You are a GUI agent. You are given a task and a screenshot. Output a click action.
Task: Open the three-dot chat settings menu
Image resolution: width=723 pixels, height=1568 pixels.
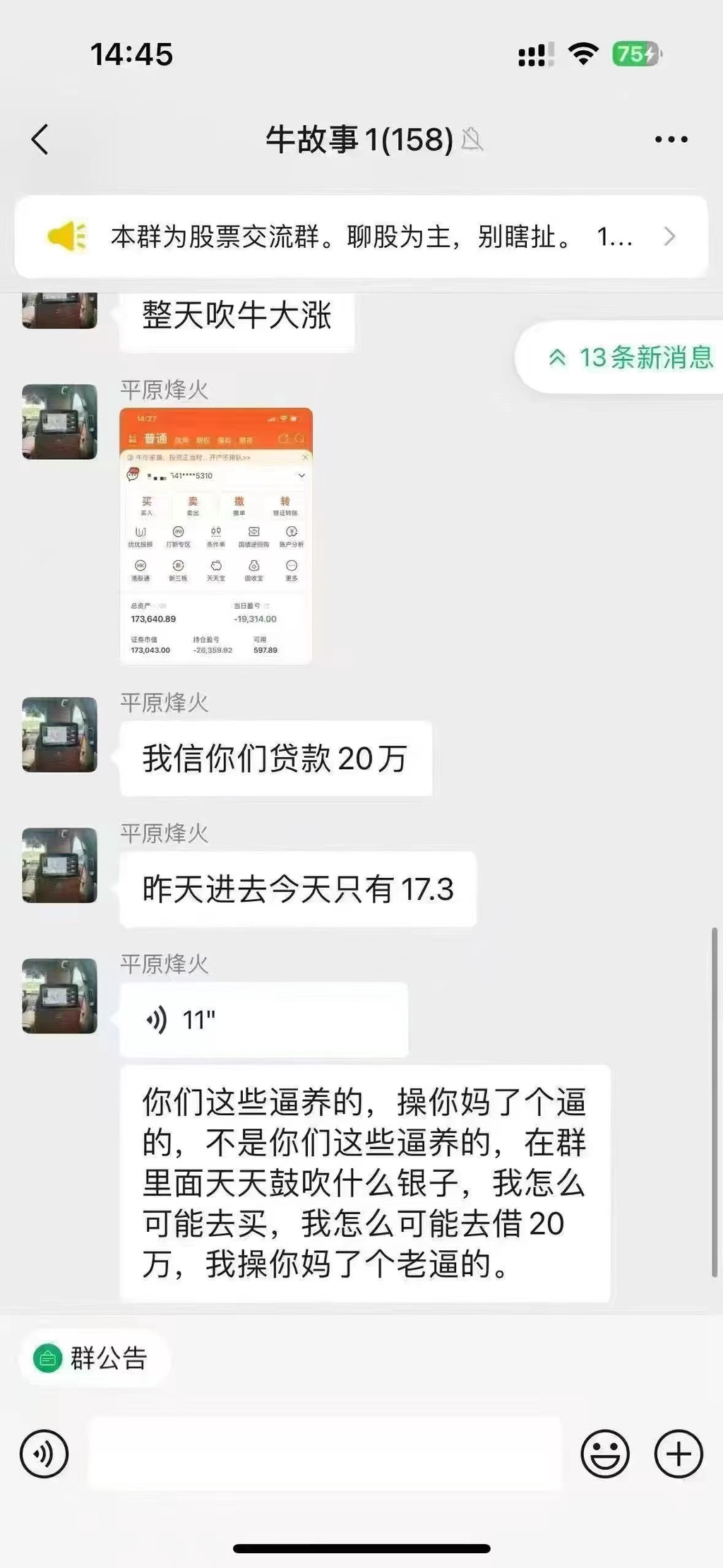coord(670,139)
